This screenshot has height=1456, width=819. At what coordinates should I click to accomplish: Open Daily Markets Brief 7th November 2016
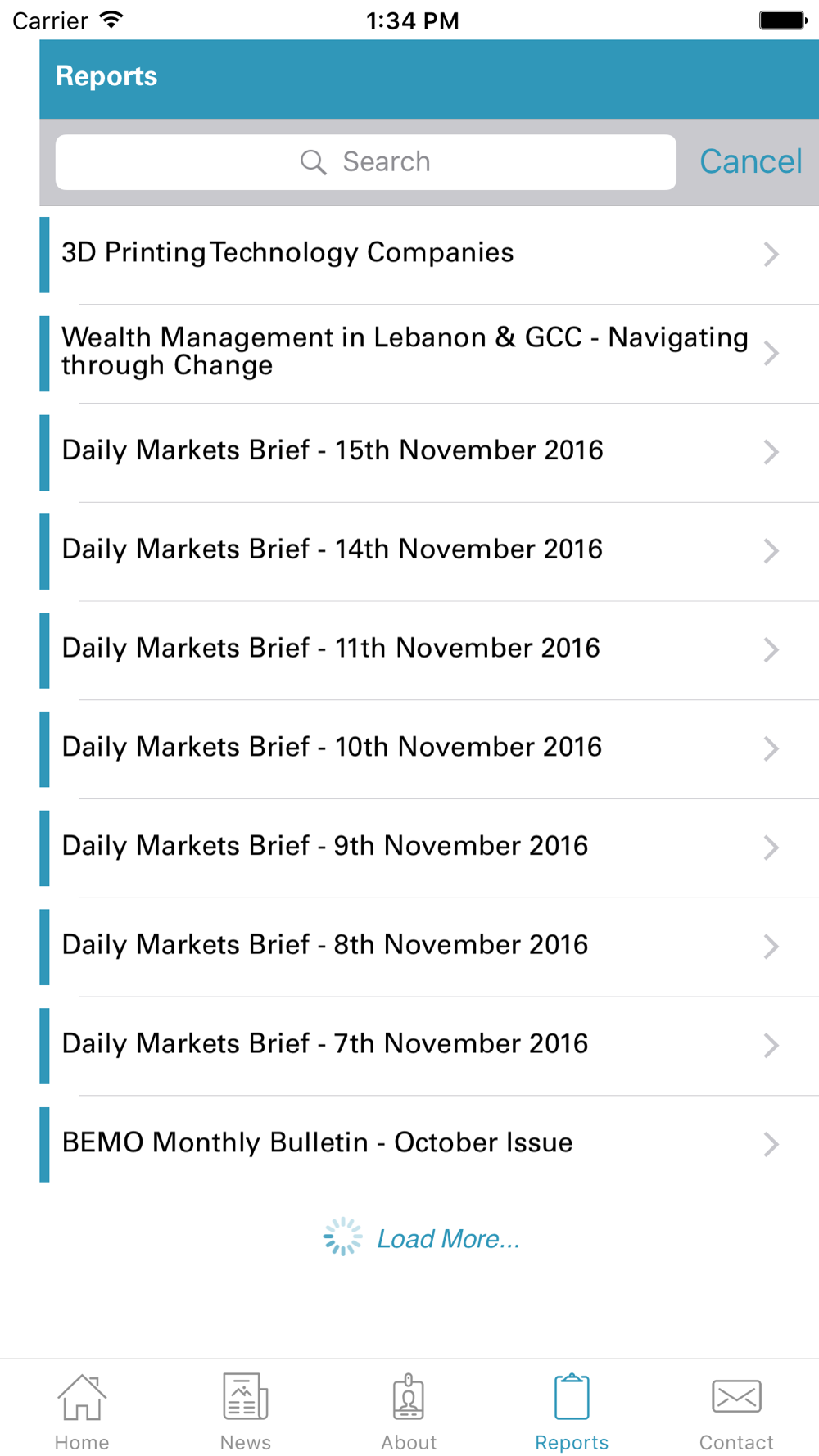pyautogui.click(x=429, y=1047)
